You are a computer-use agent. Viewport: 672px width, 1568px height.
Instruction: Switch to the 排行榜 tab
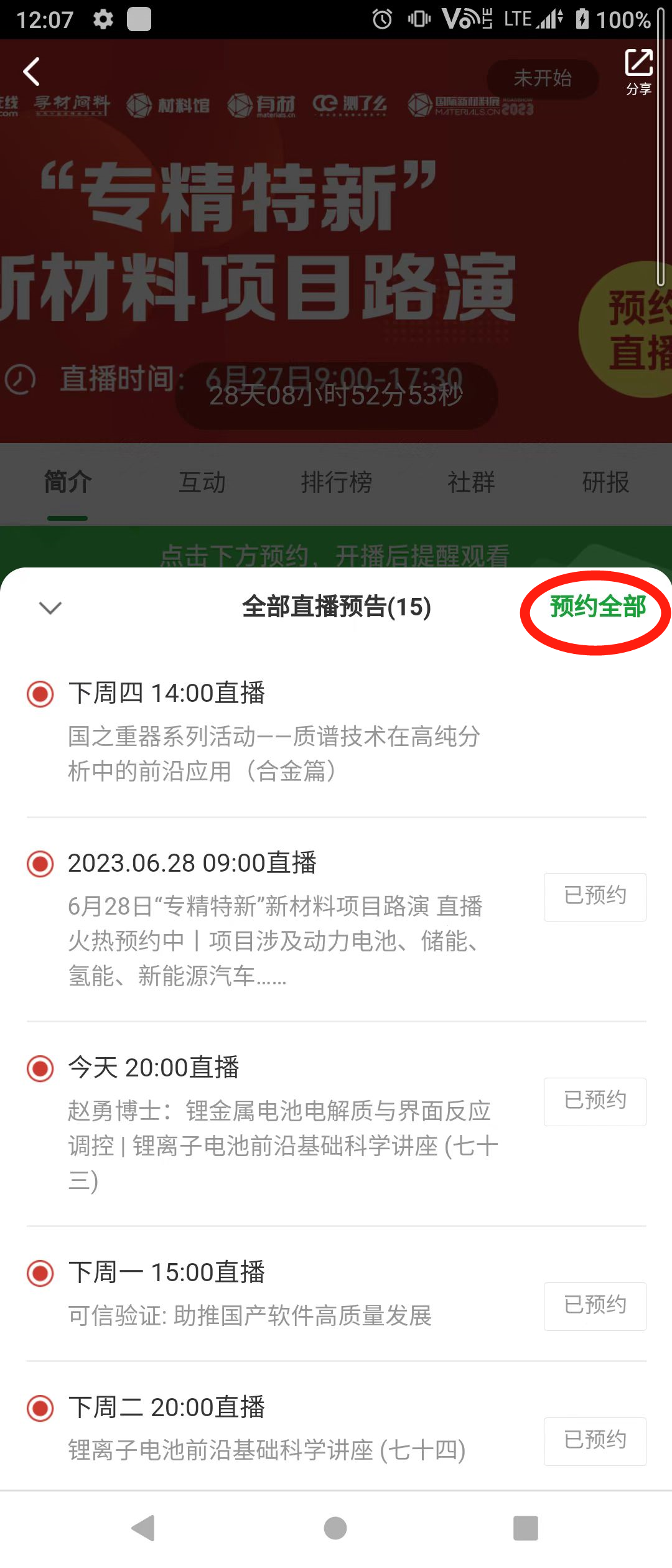(x=337, y=482)
